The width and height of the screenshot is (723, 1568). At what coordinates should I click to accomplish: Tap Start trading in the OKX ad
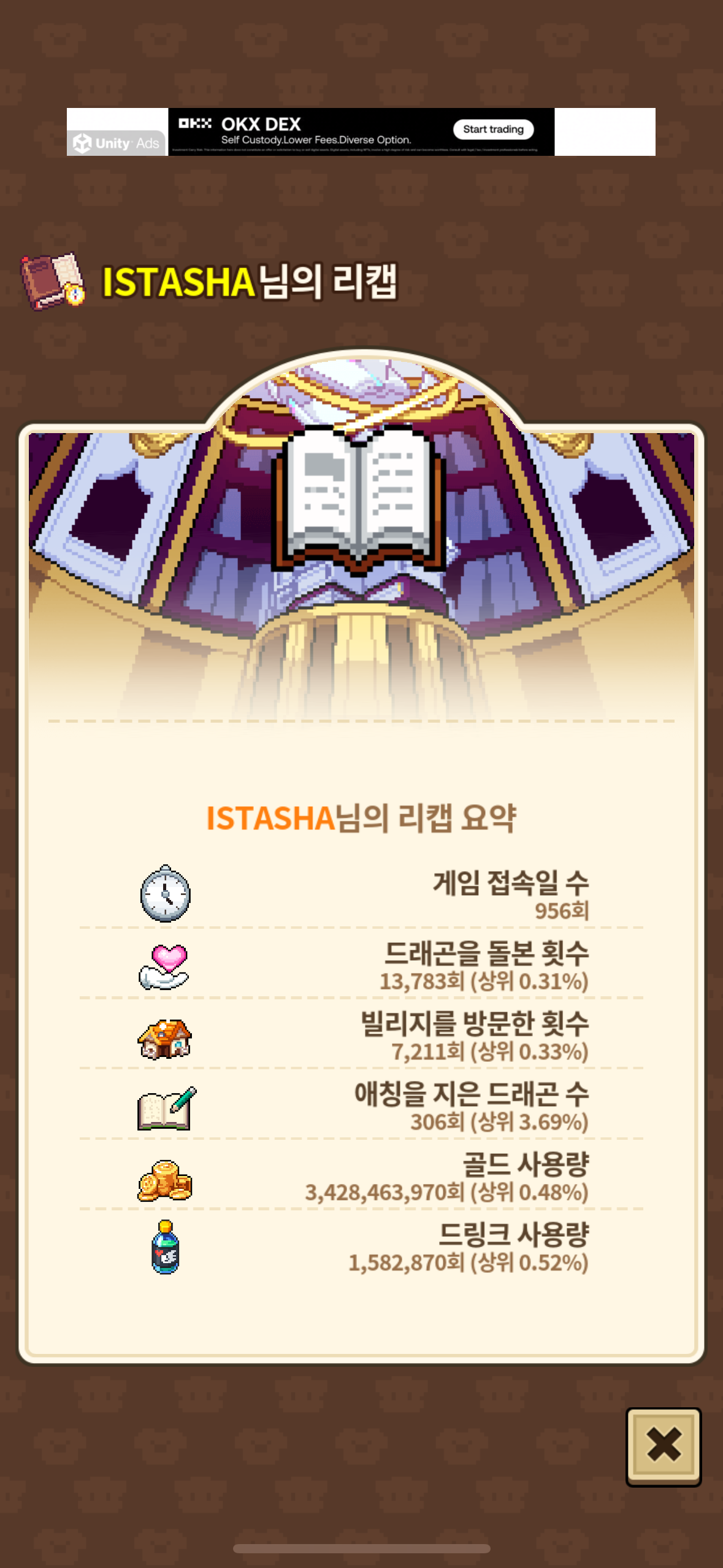coord(493,129)
